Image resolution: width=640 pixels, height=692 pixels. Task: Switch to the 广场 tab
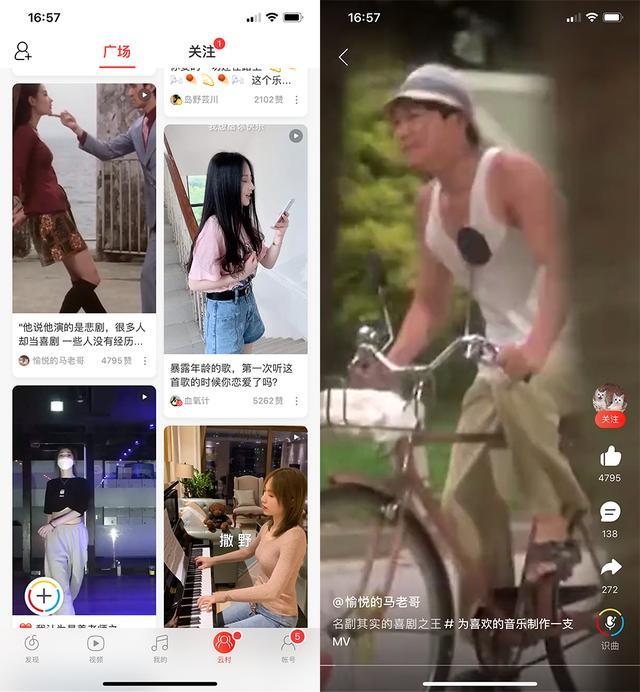click(x=117, y=51)
